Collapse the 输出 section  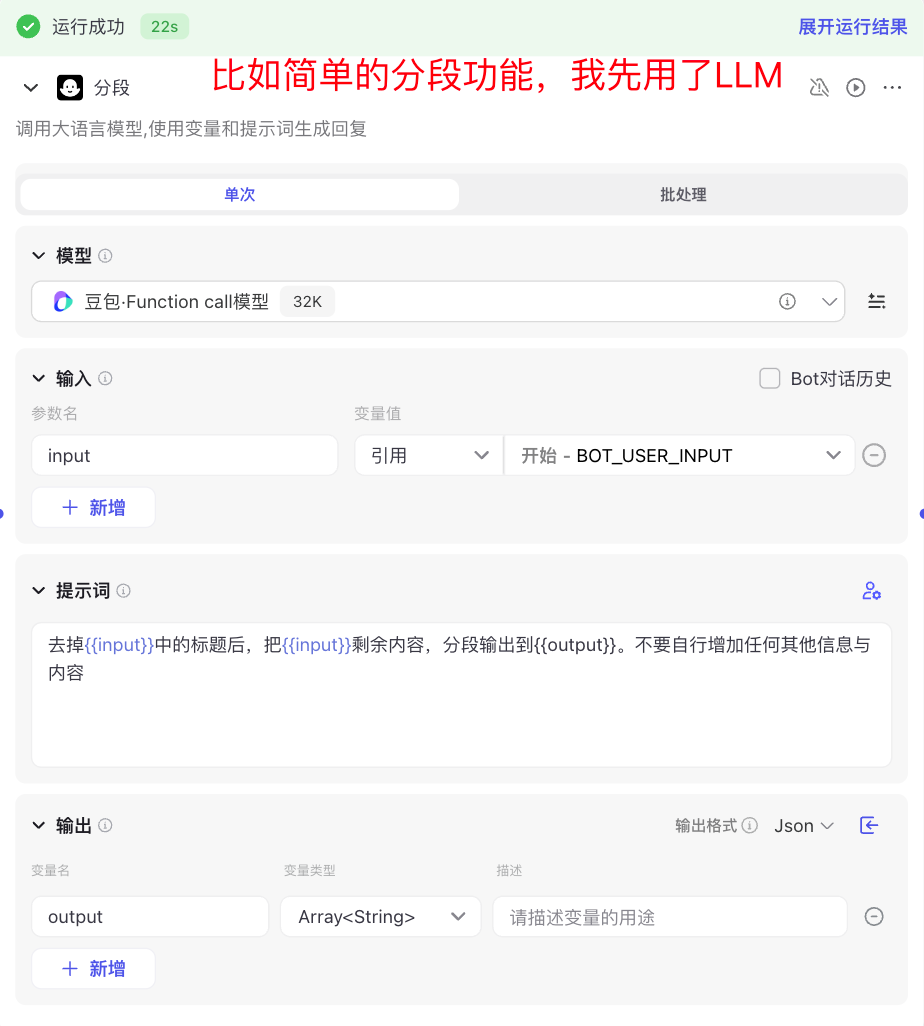click(39, 826)
